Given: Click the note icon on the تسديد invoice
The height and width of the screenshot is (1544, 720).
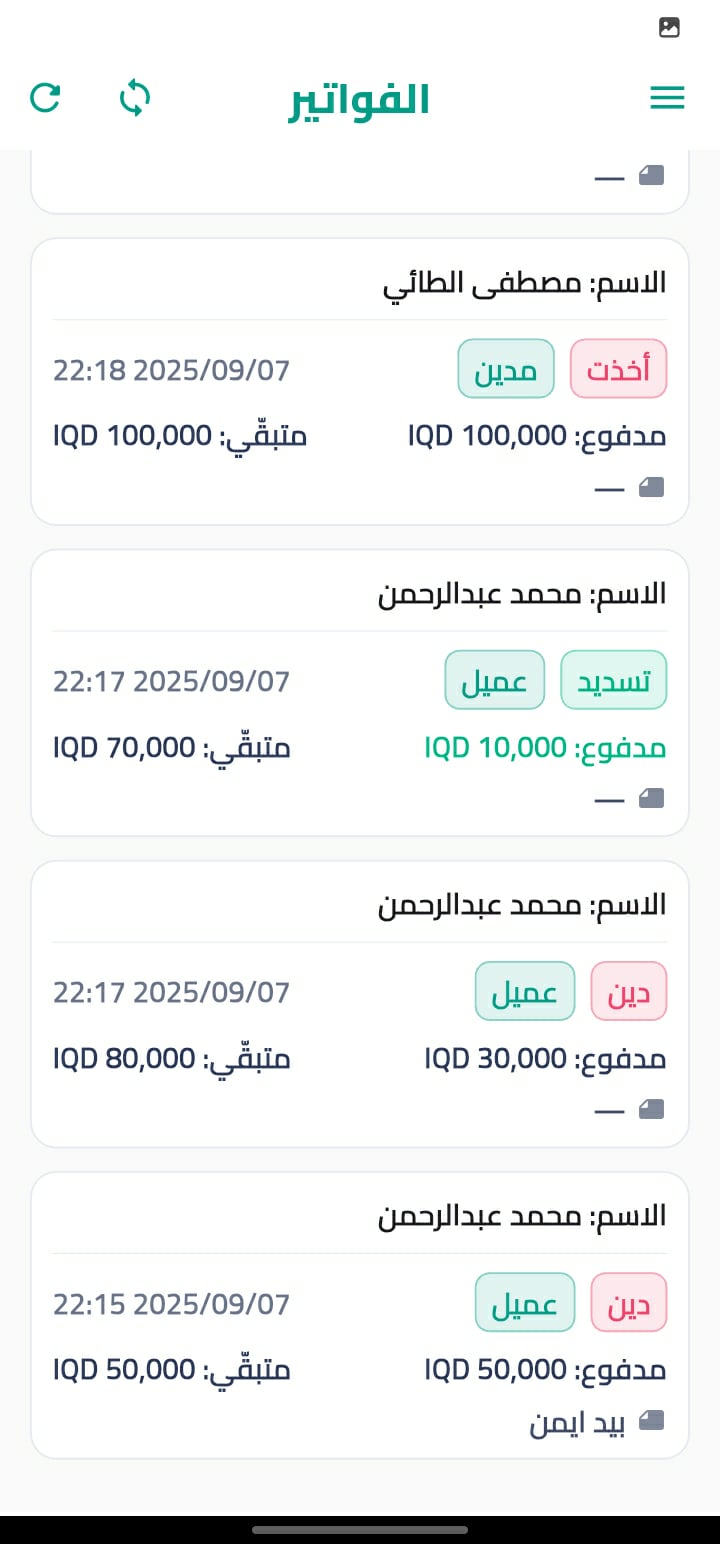Looking at the screenshot, I should coord(652,798).
